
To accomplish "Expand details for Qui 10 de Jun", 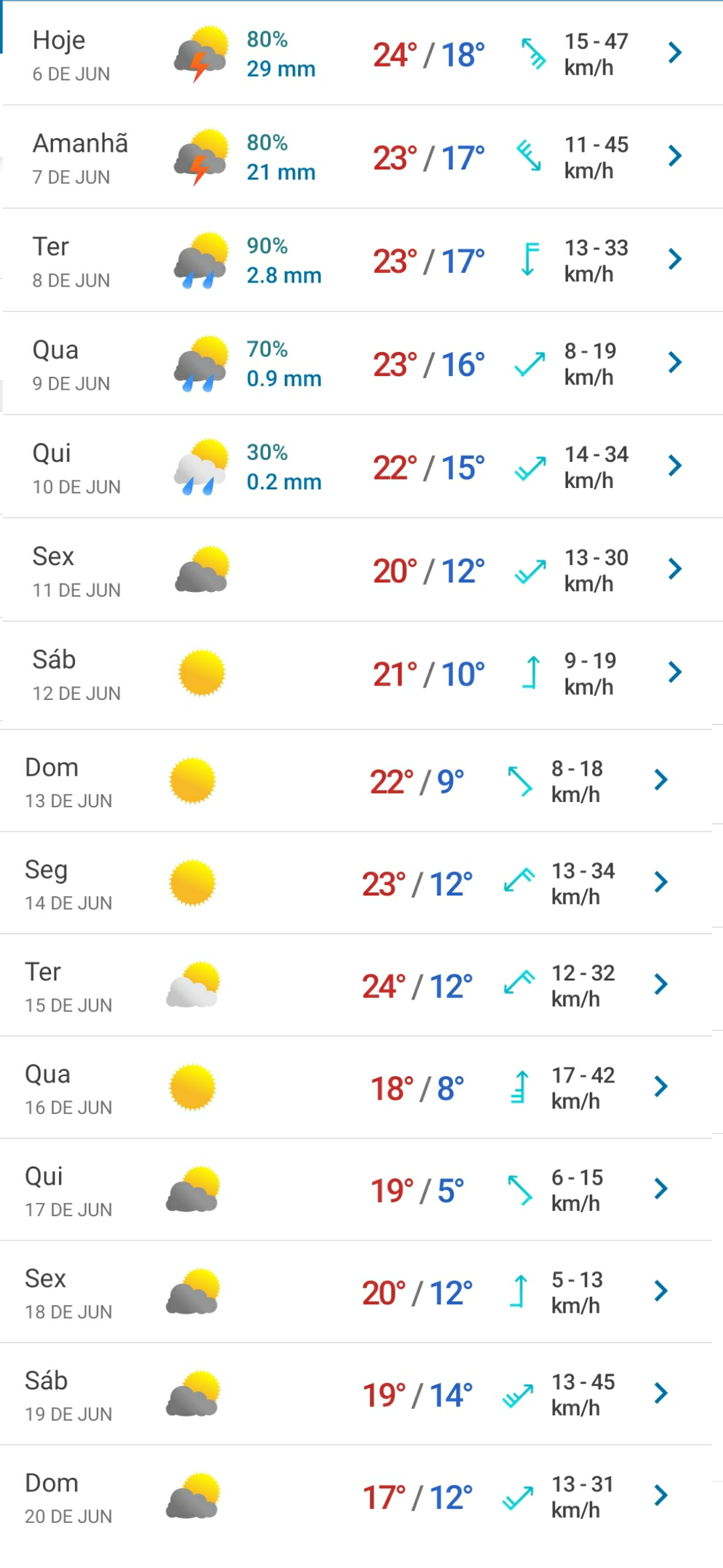I will coord(361,467).
